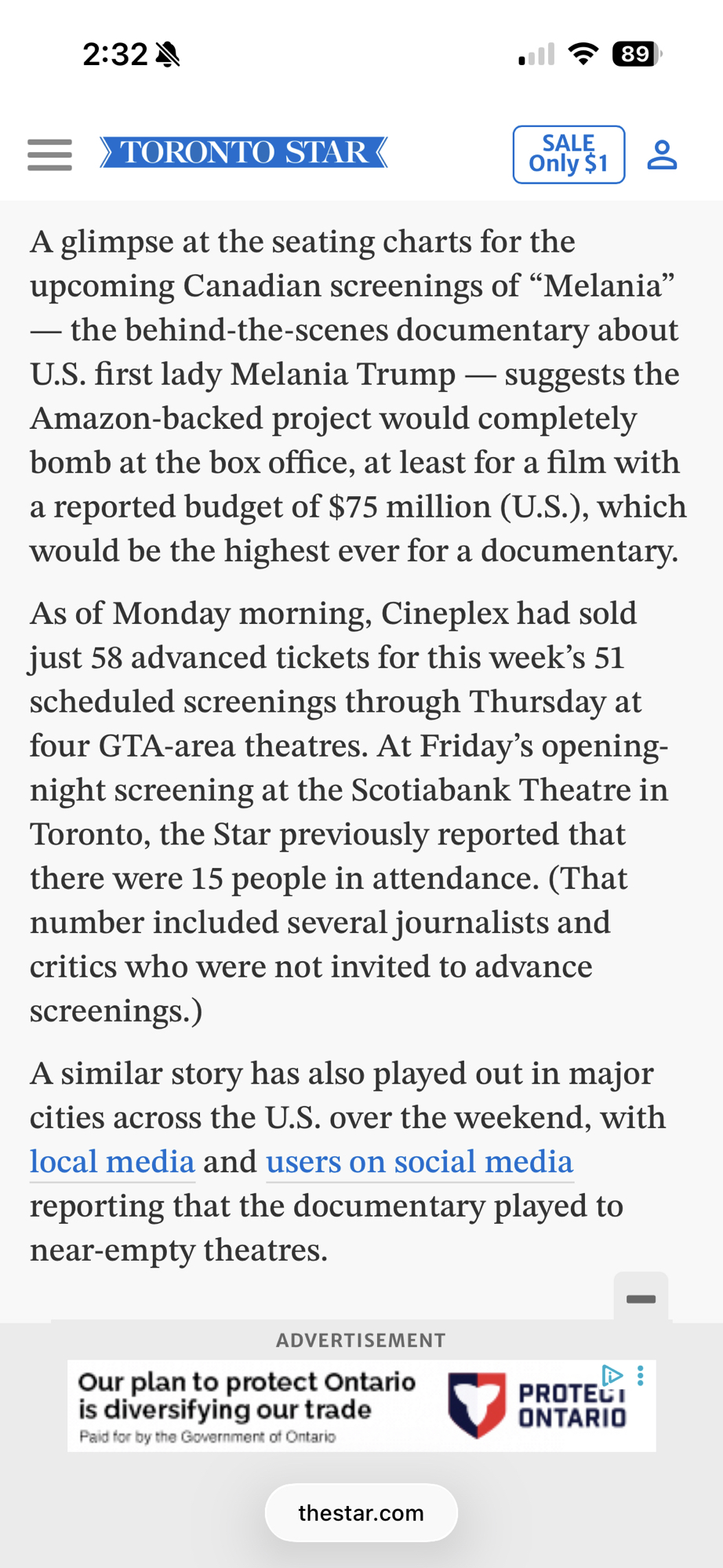The width and height of the screenshot is (723, 1568).
Task: Tap the AdChoices icon on the ad
Action: [612, 1375]
